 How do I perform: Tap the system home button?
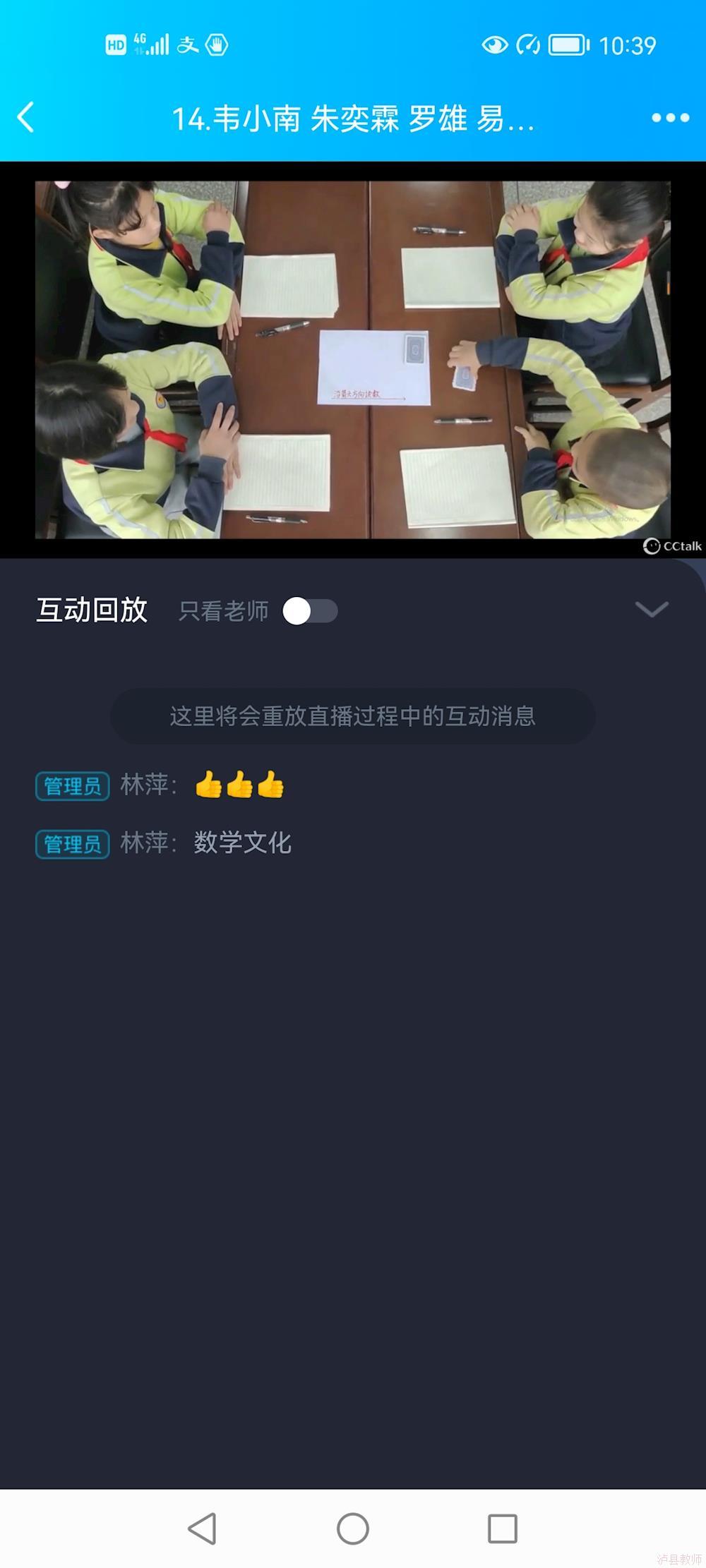click(353, 1528)
